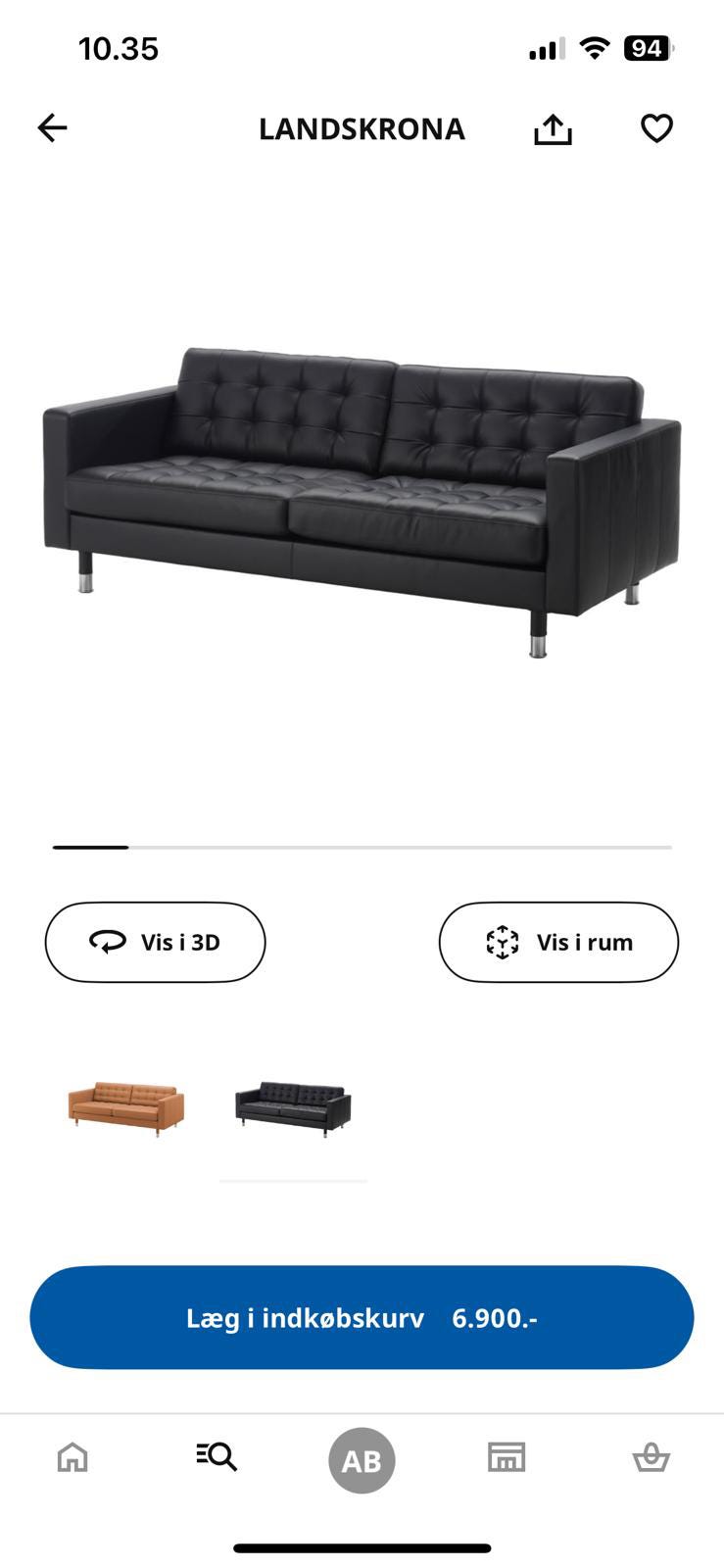Add the heart to favorite LANDSKRONA
The image size is (724, 1568).
[x=654, y=127]
